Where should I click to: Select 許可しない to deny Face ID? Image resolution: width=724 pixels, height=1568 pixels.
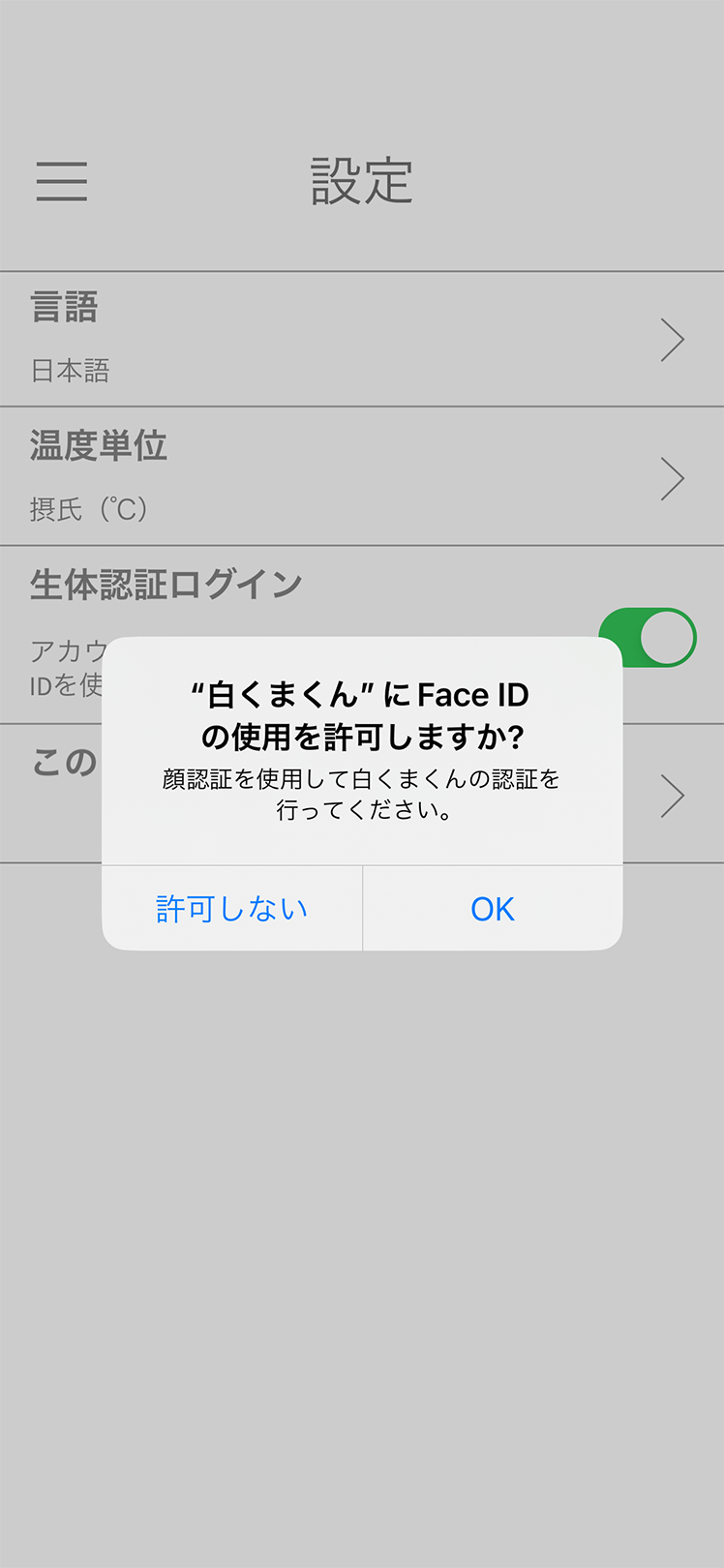tap(232, 909)
